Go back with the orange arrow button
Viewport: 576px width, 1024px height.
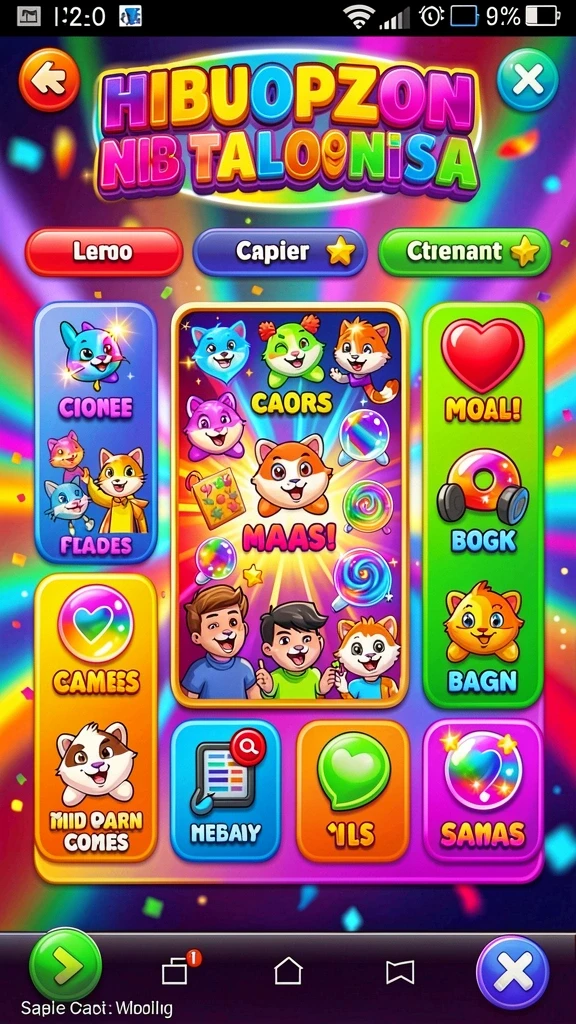coord(49,81)
